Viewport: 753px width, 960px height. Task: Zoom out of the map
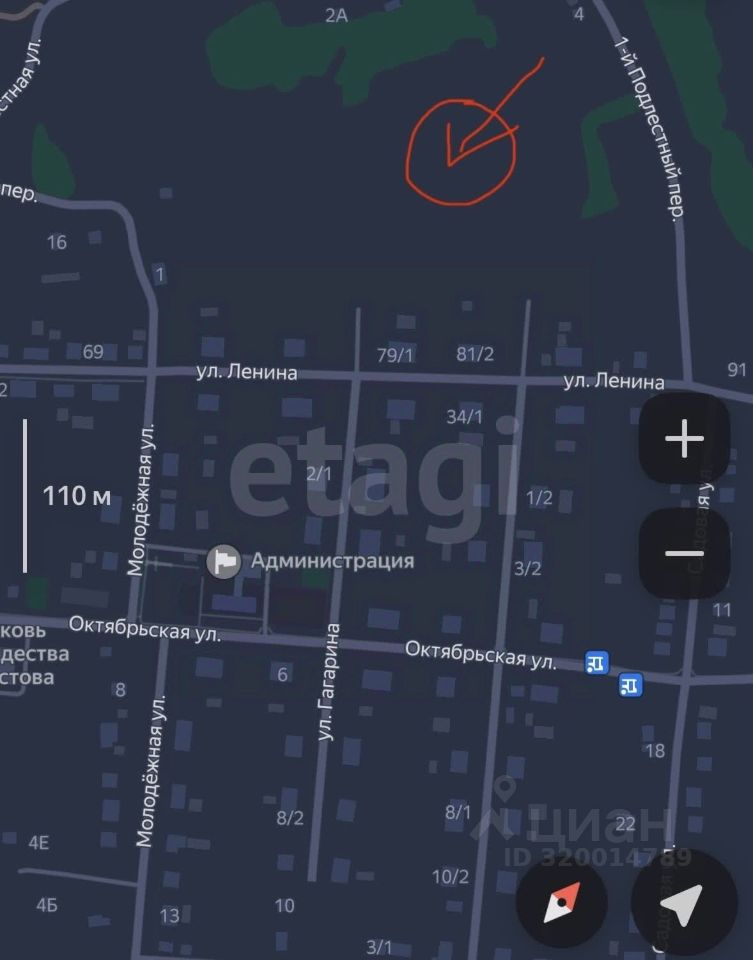[684, 554]
